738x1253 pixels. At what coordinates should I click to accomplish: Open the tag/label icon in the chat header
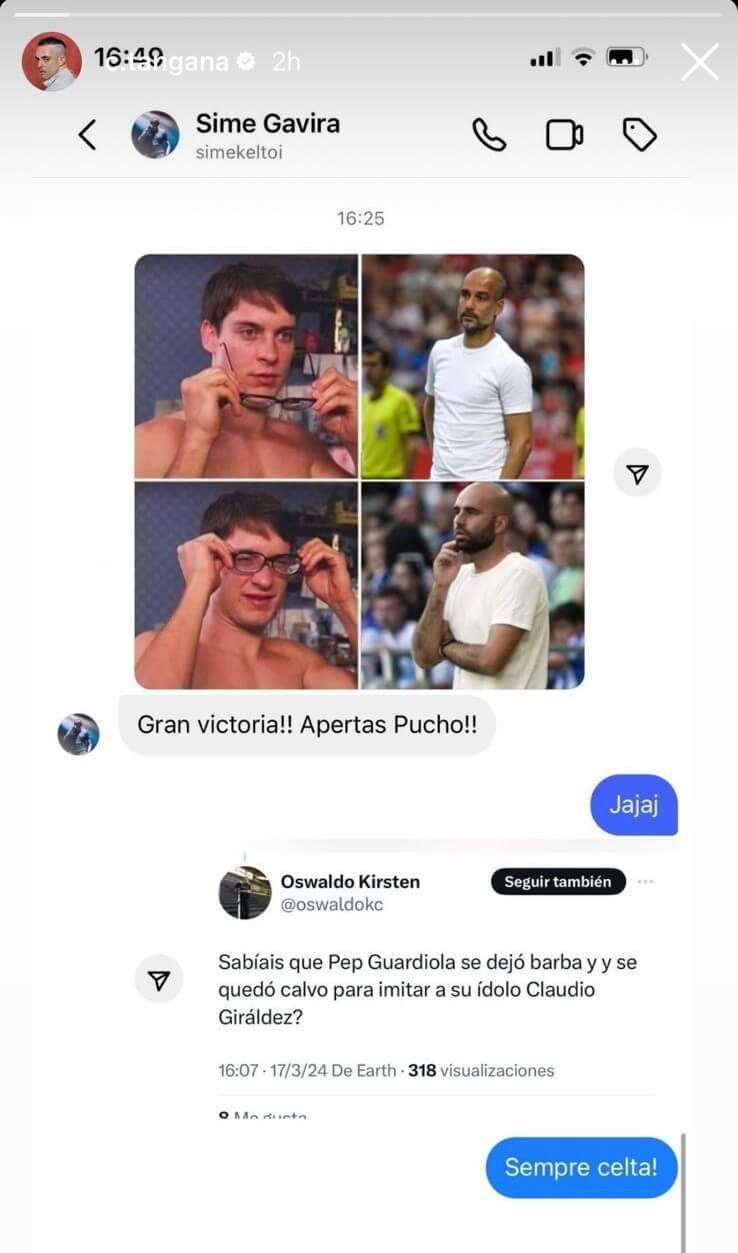(x=640, y=133)
